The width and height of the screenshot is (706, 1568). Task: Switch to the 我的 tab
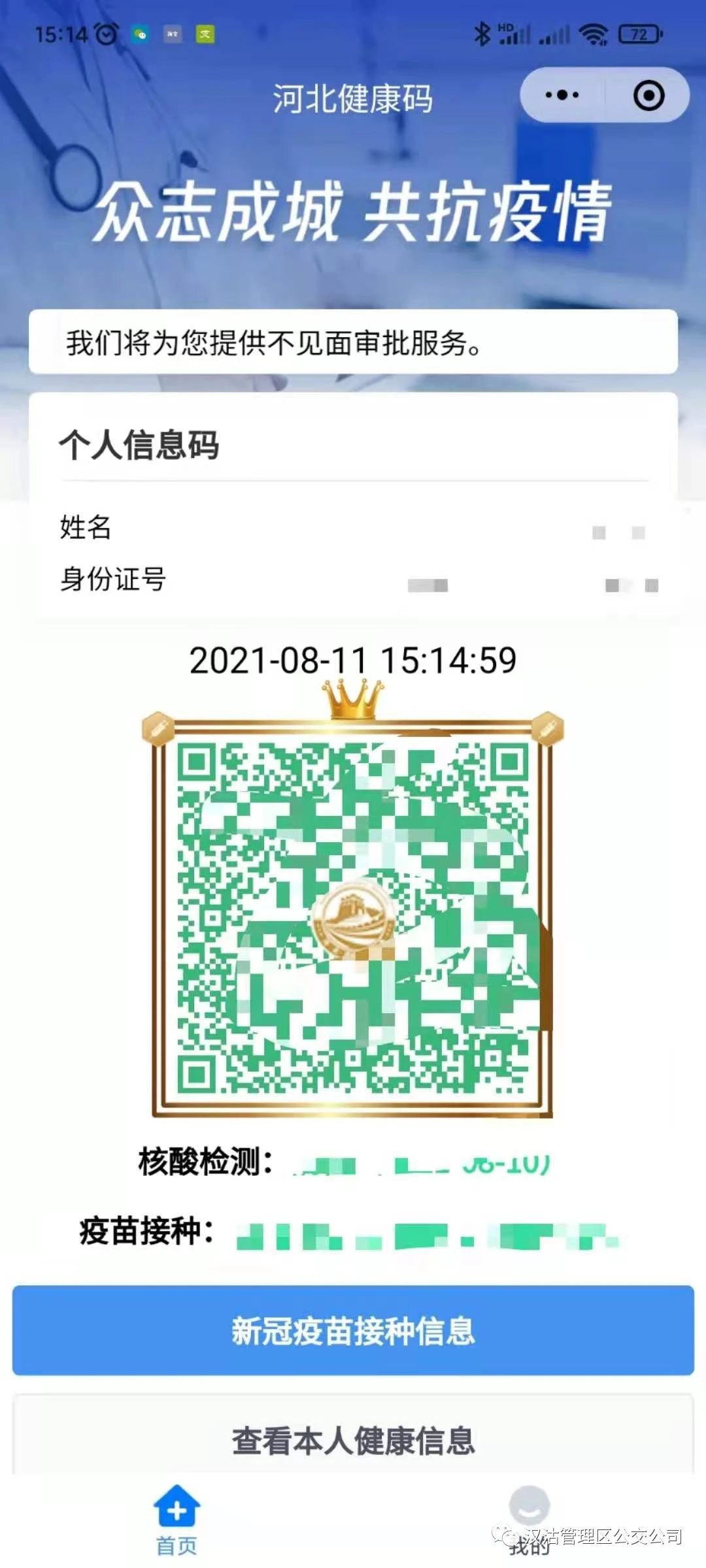(x=529, y=1518)
